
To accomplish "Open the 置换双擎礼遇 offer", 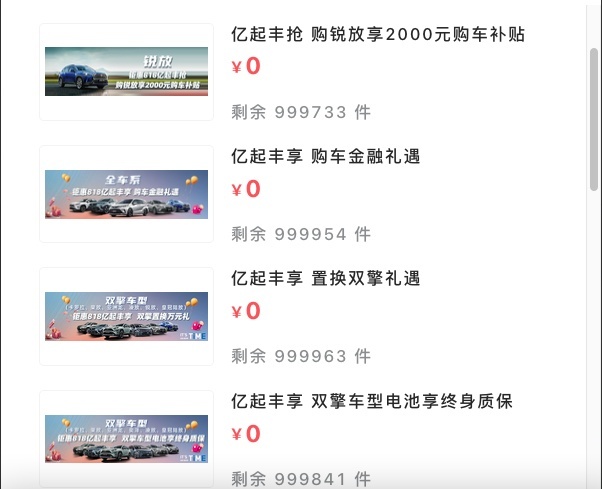I will coord(326,279).
